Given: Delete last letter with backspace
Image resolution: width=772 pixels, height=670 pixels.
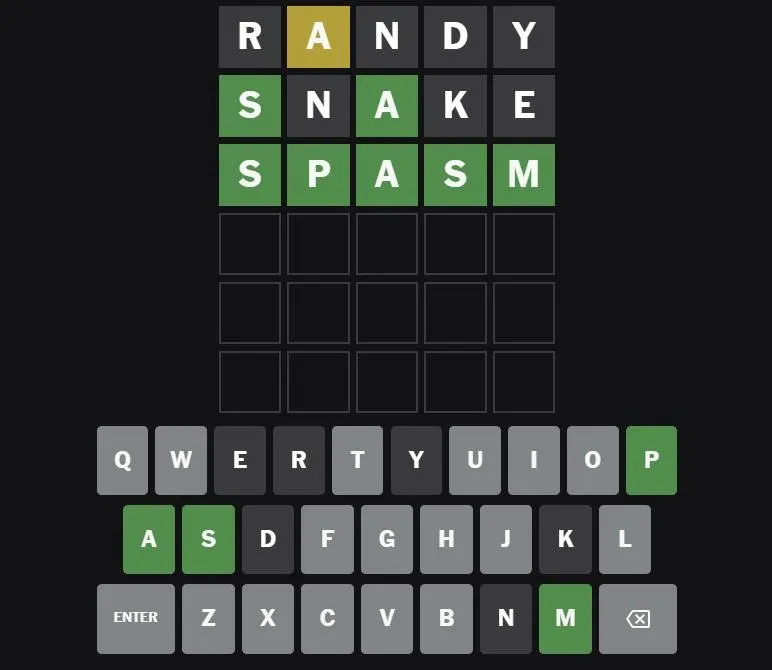Looking at the screenshot, I should click(x=638, y=618).
